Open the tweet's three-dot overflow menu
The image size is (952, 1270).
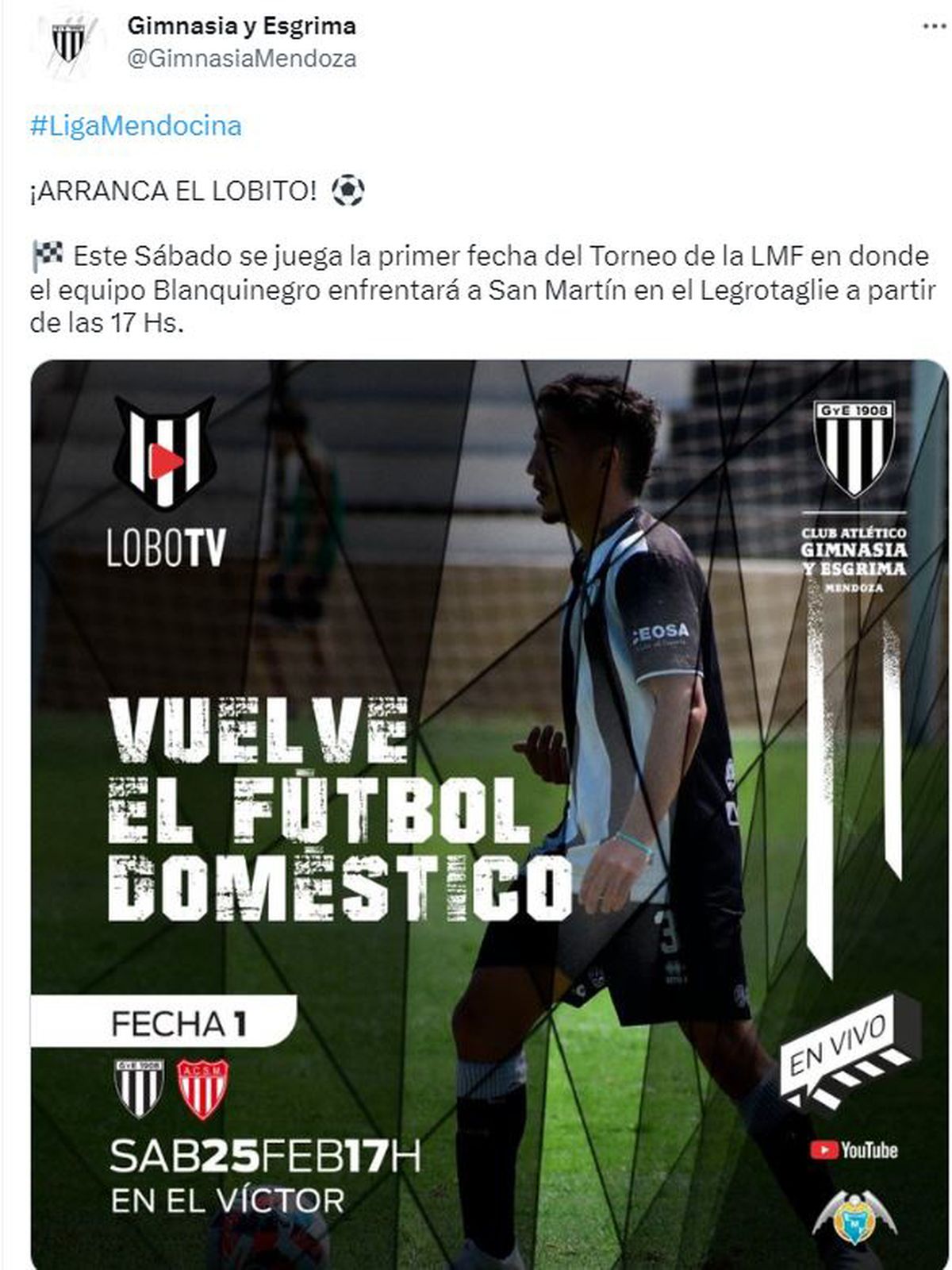[x=935, y=27]
